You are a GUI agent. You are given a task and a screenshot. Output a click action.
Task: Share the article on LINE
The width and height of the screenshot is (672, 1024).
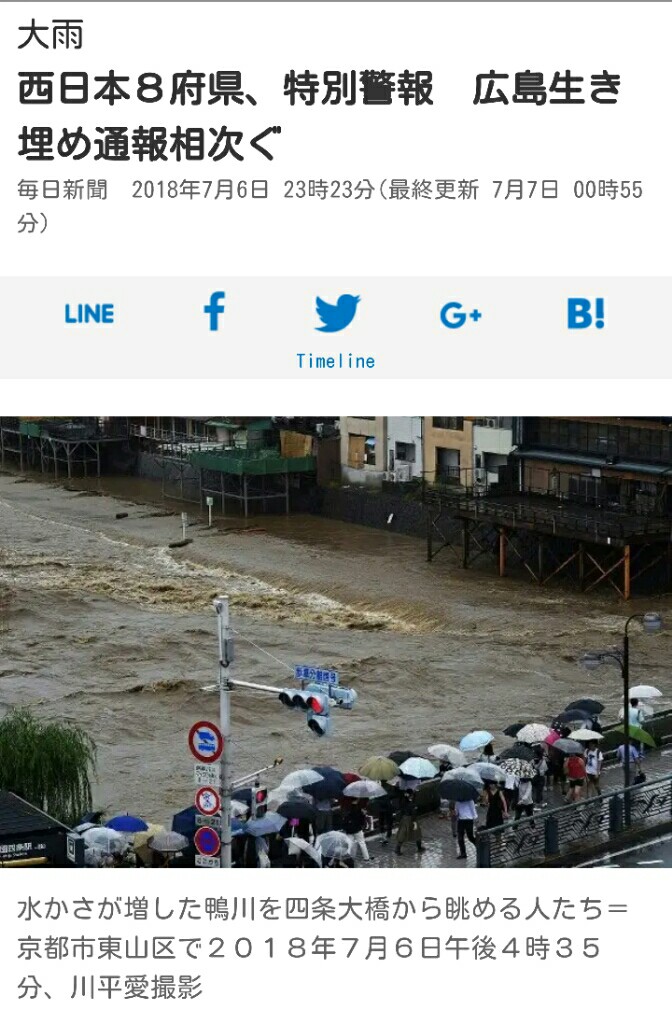[89, 314]
